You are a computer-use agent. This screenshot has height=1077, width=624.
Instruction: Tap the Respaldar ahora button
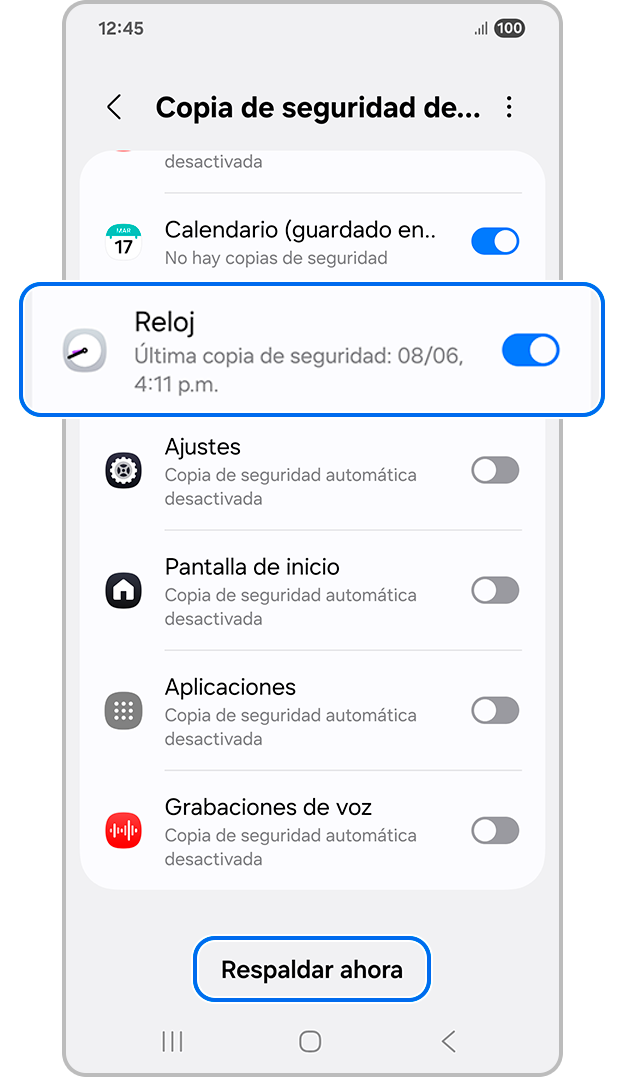coord(311,969)
